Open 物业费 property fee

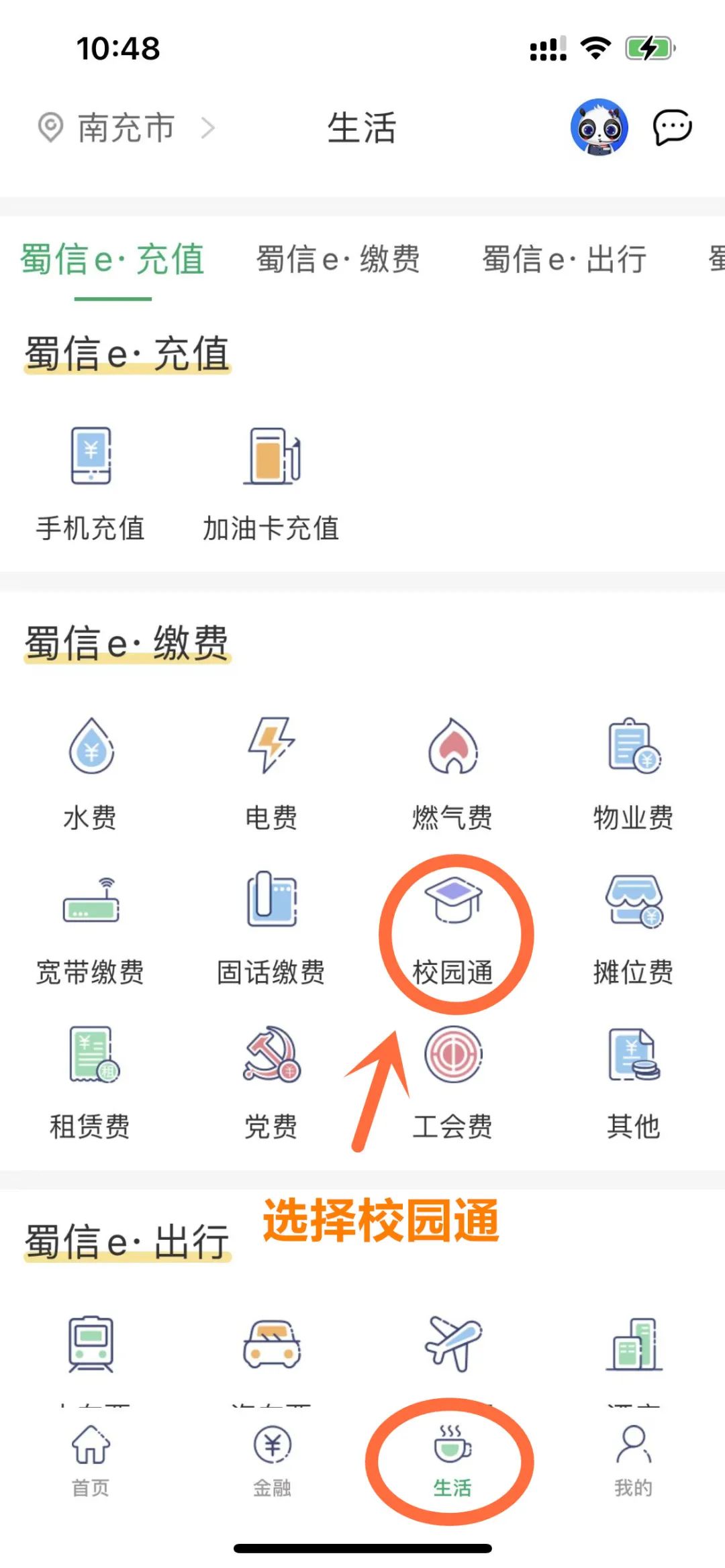[x=633, y=772]
